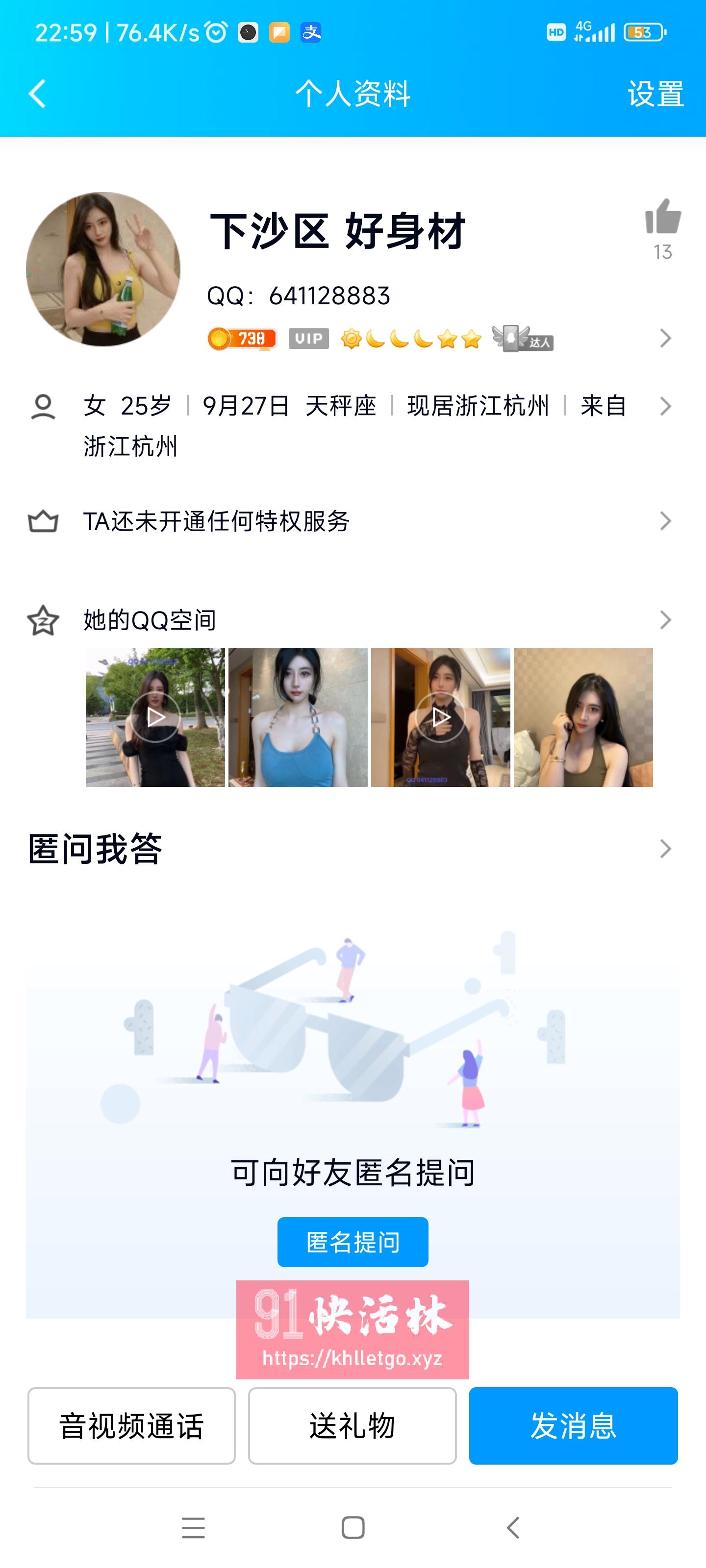
Task: Play the third QQ空间 video thumbnail
Action: [x=440, y=718]
